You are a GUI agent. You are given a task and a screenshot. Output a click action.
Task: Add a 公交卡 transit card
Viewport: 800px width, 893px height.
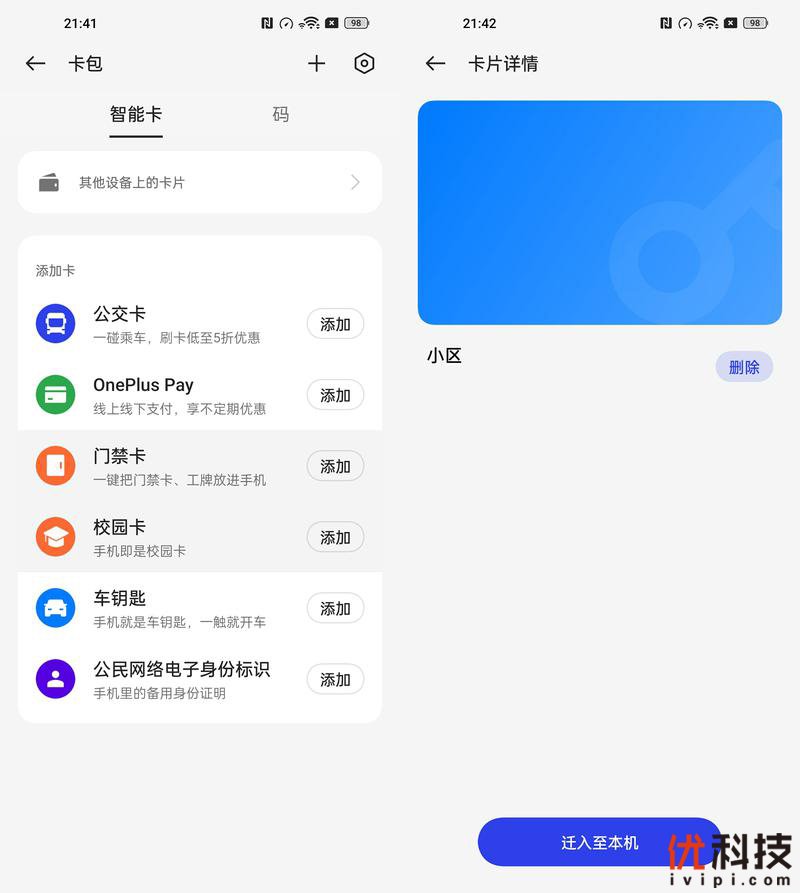click(x=335, y=324)
